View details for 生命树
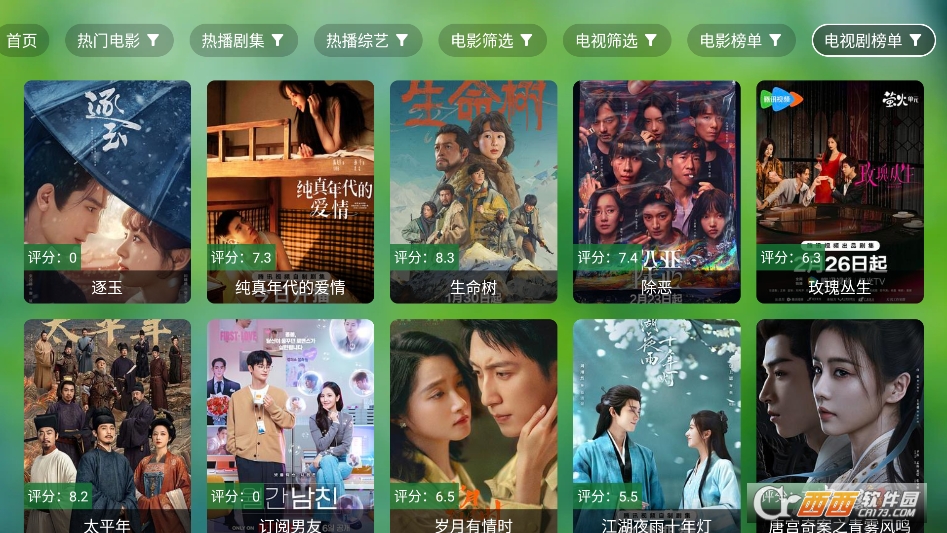 pos(473,191)
